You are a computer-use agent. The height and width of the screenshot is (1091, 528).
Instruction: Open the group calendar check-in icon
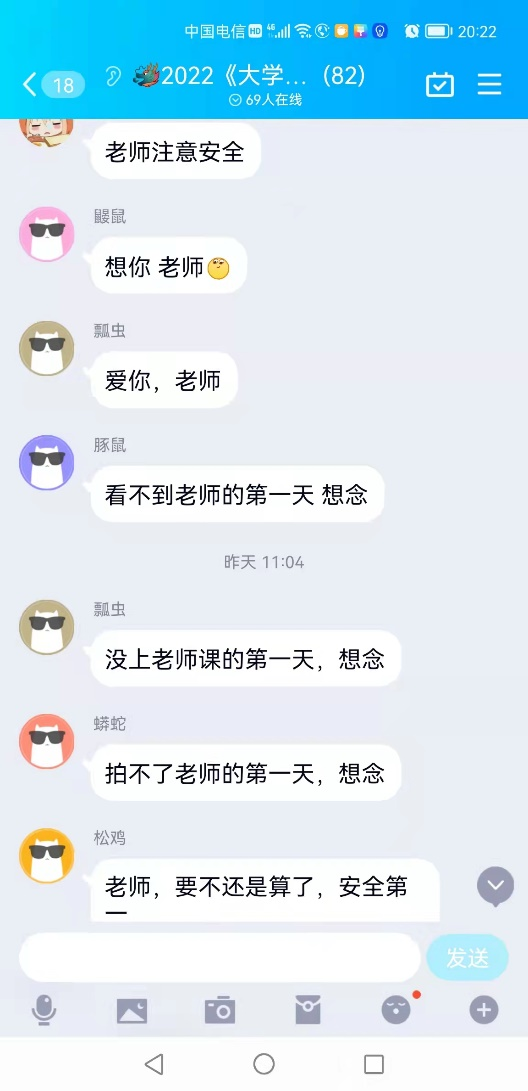[x=440, y=85]
